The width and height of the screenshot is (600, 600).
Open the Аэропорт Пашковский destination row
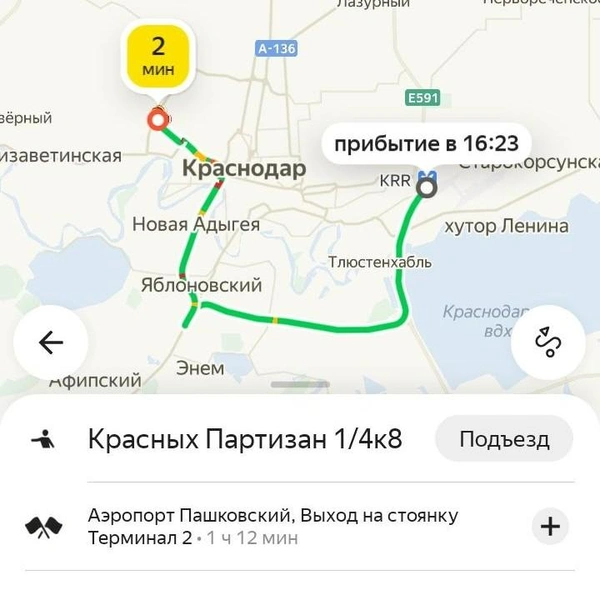(x=273, y=526)
